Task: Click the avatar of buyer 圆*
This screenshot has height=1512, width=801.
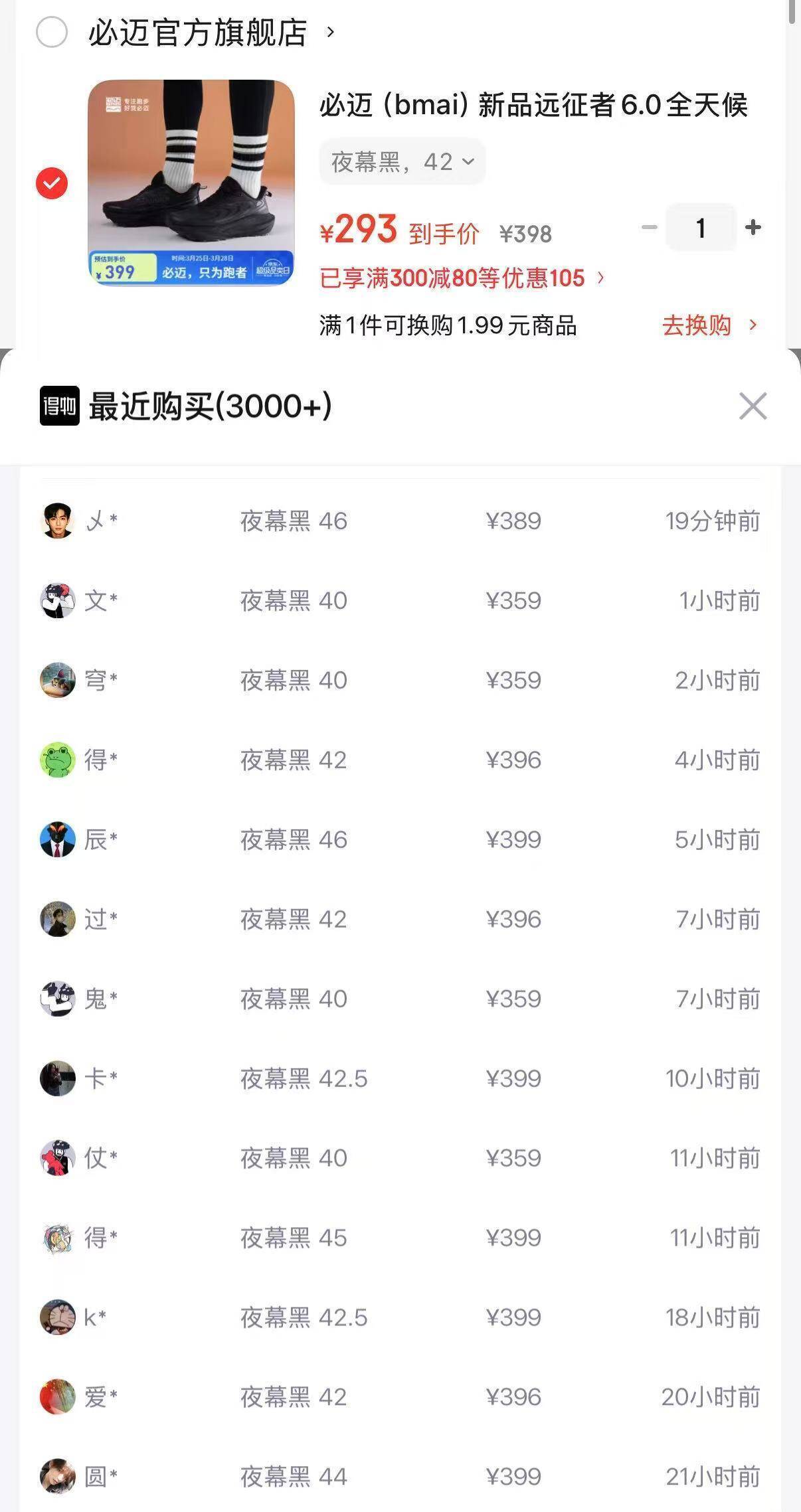Action: 57,1477
